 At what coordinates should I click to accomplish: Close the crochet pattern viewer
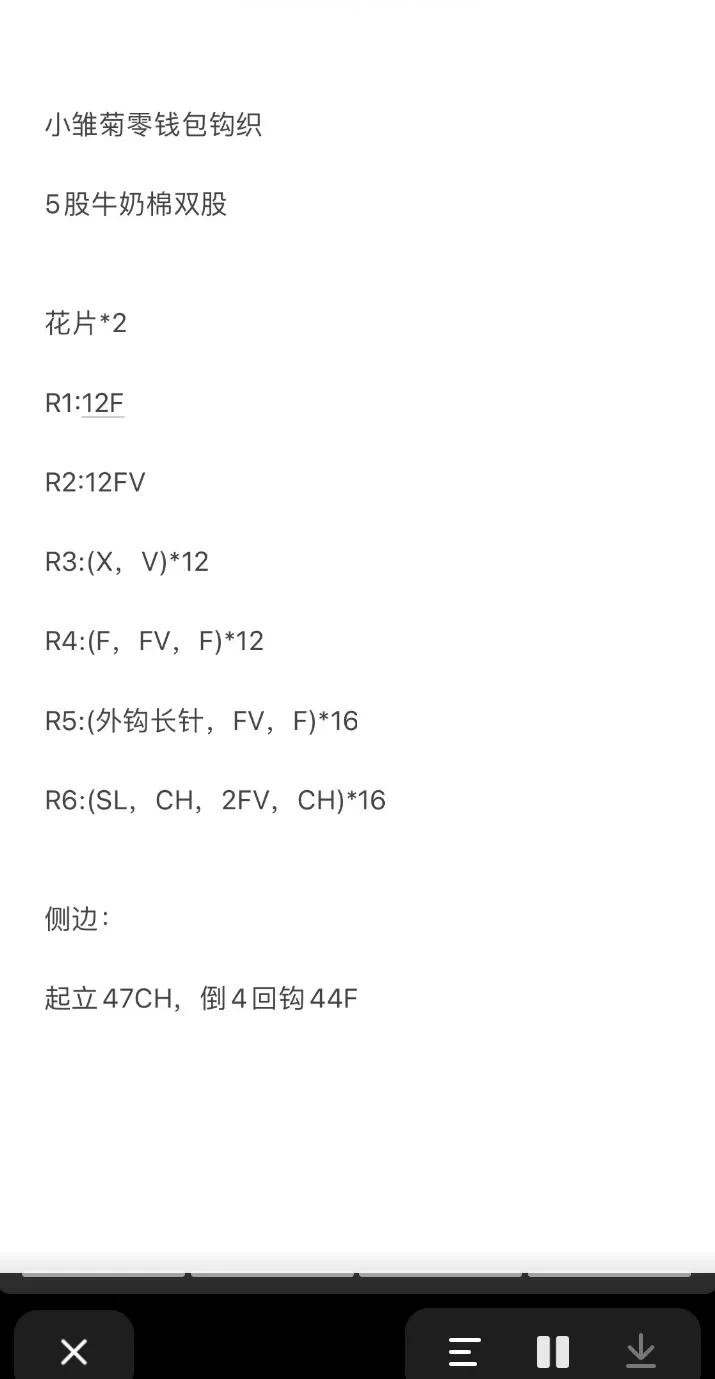coord(74,1352)
